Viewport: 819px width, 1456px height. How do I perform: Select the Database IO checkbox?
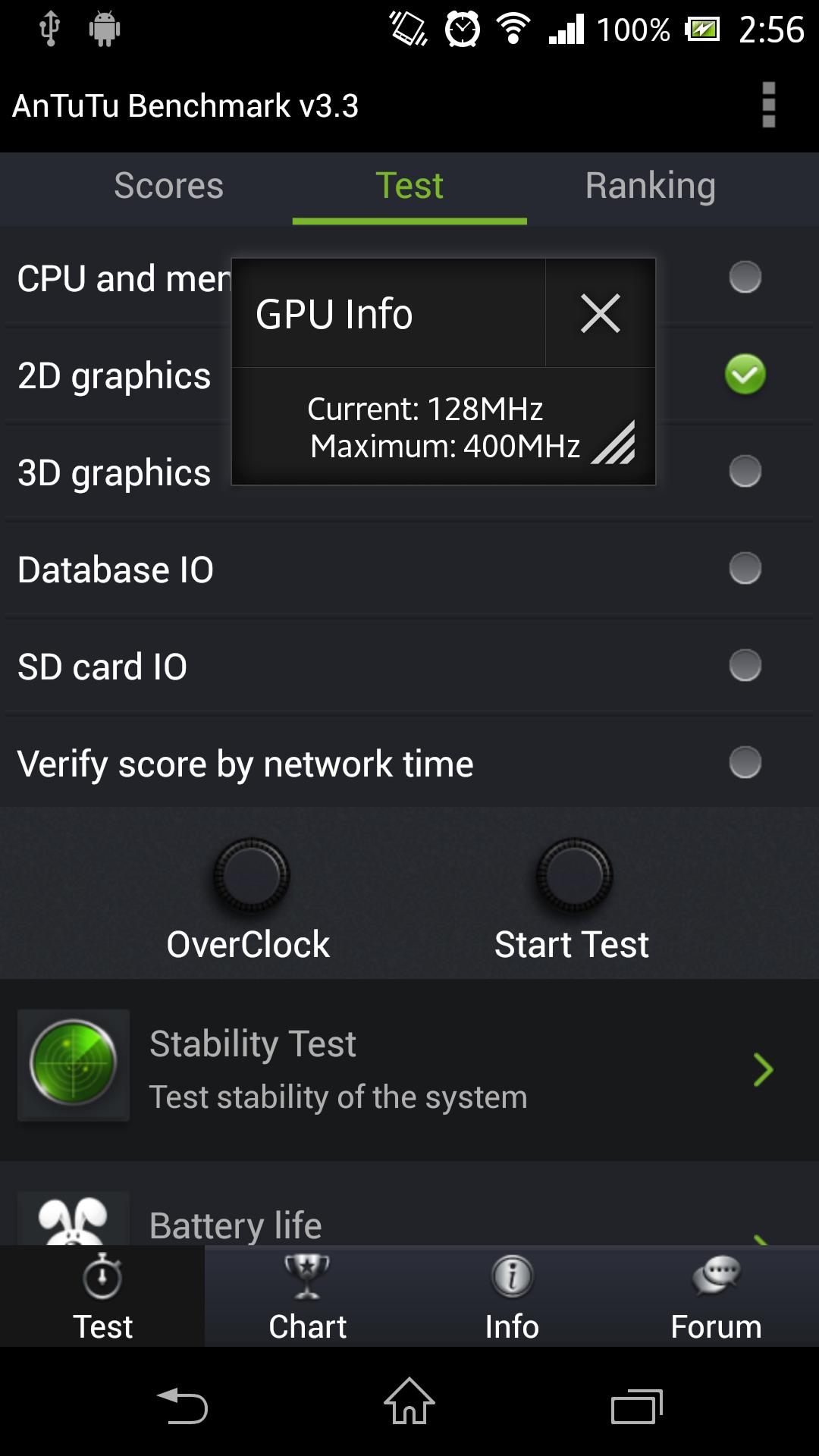[x=746, y=569]
